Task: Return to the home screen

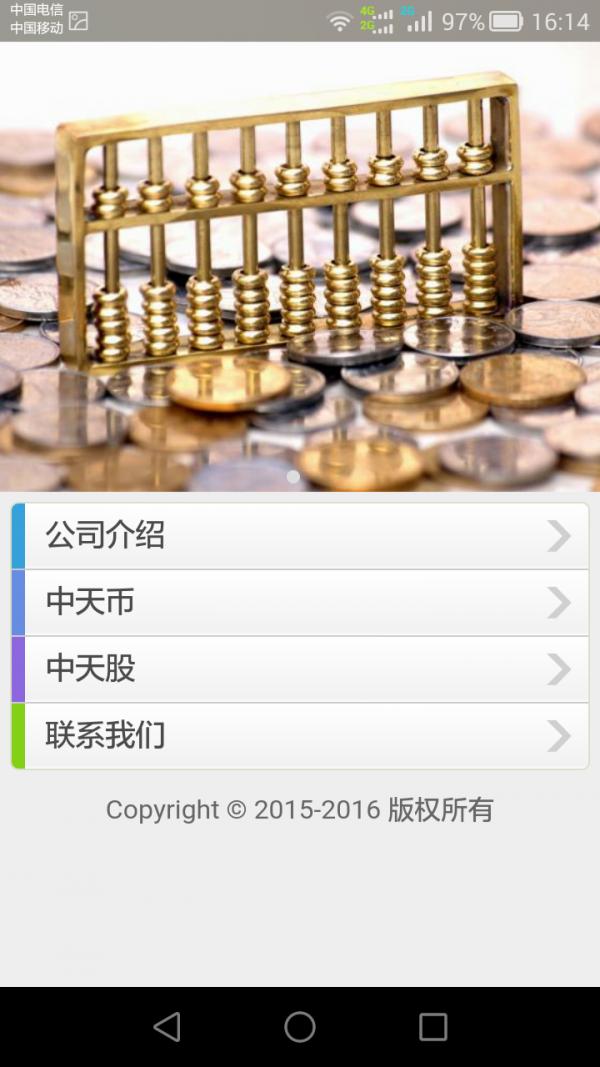Action: tap(300, 1026)
